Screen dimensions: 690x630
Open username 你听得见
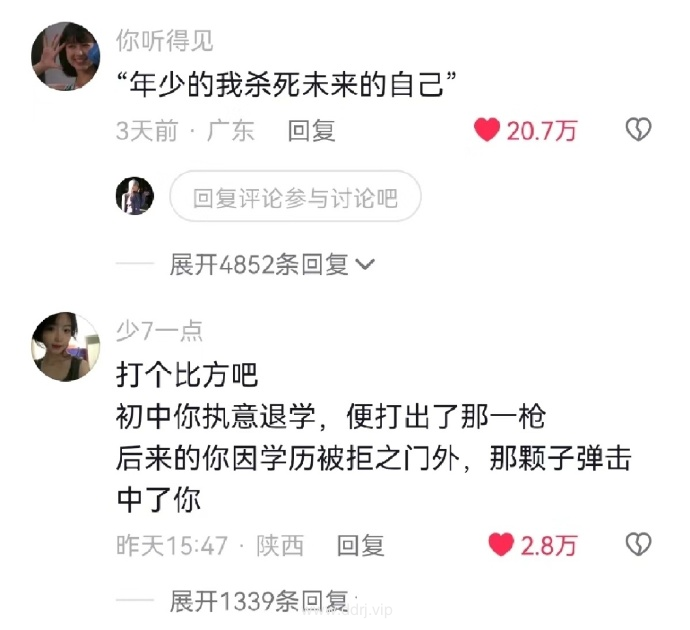(164, 41)
